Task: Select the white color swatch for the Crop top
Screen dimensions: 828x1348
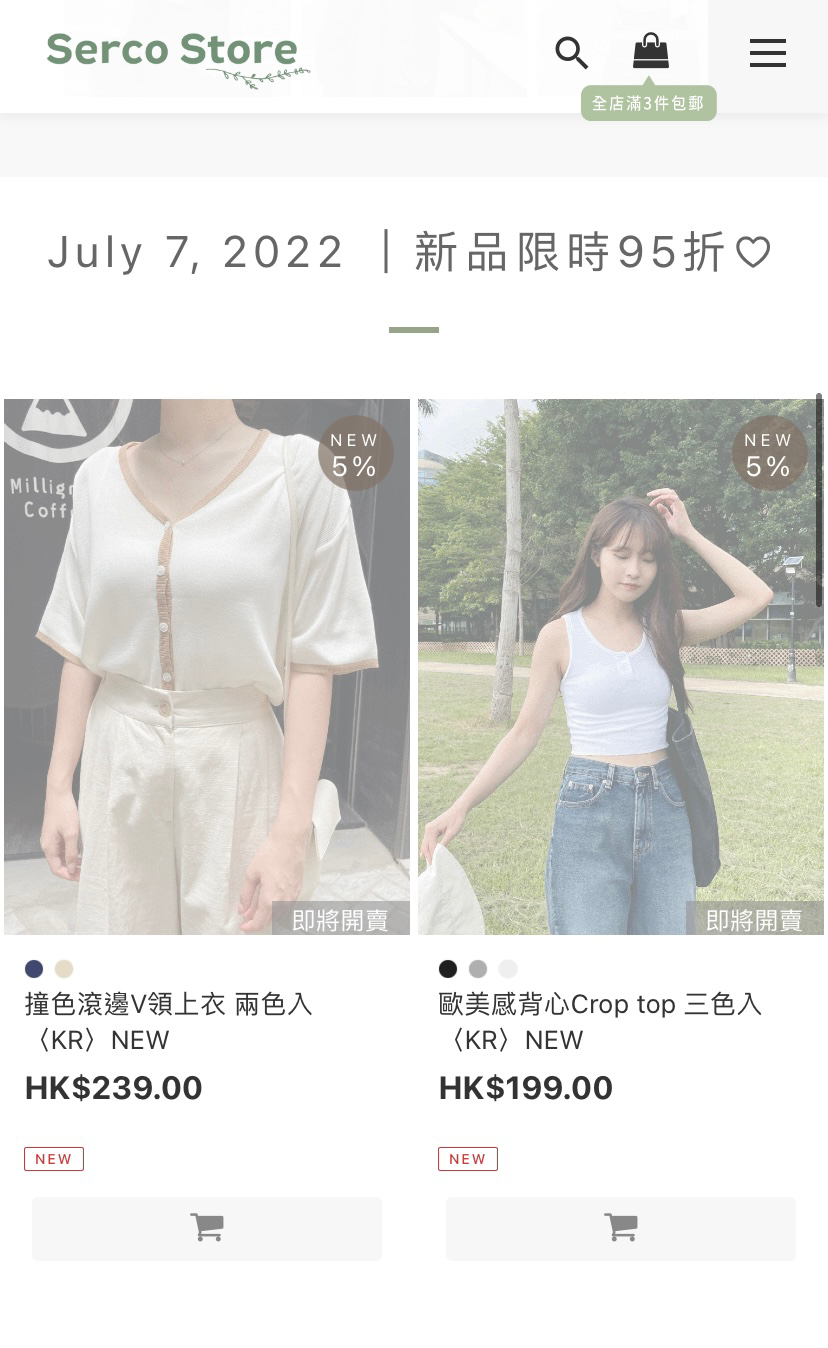Action: (508, 969)
